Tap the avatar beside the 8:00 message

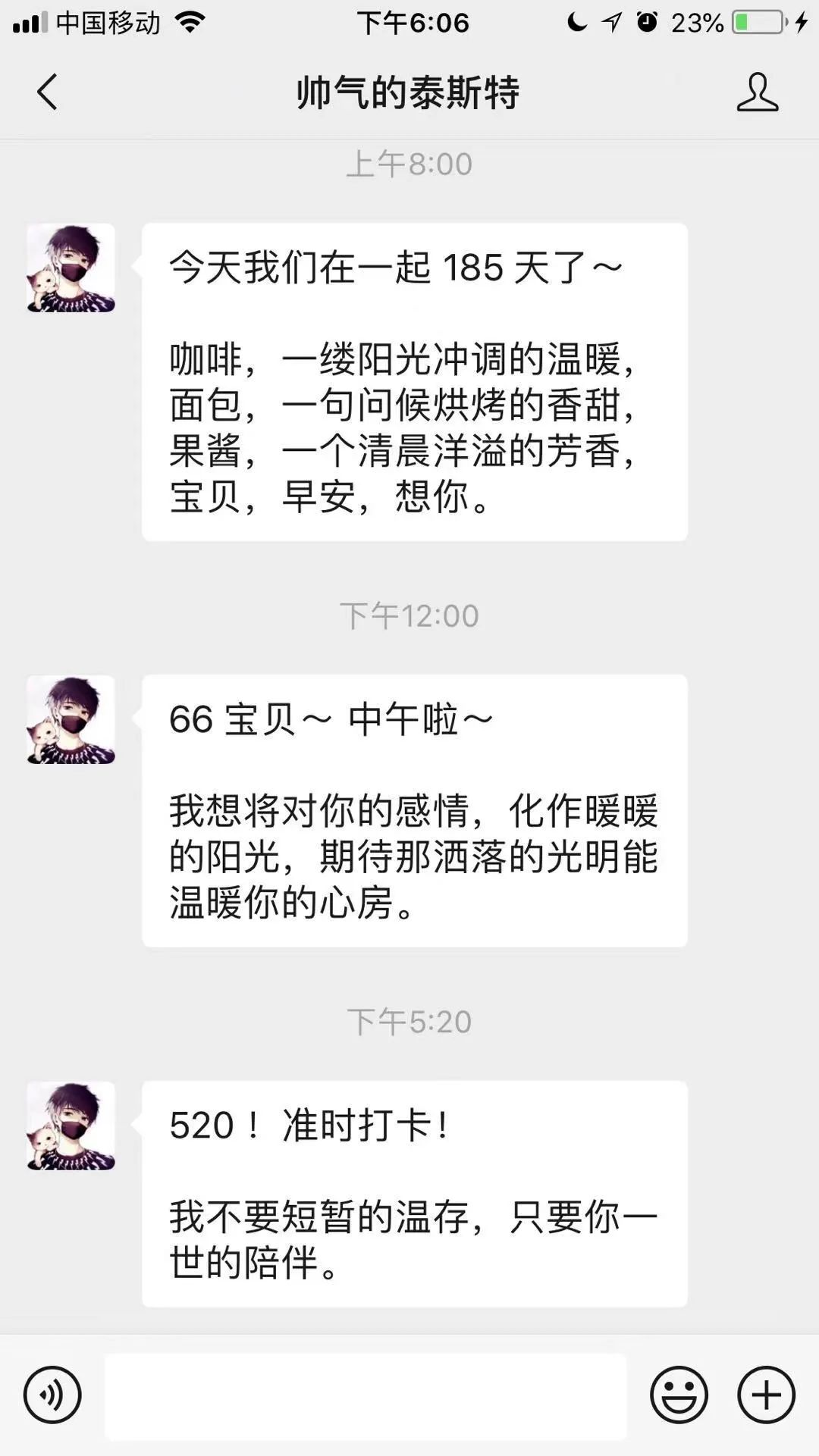click(71, 268)
